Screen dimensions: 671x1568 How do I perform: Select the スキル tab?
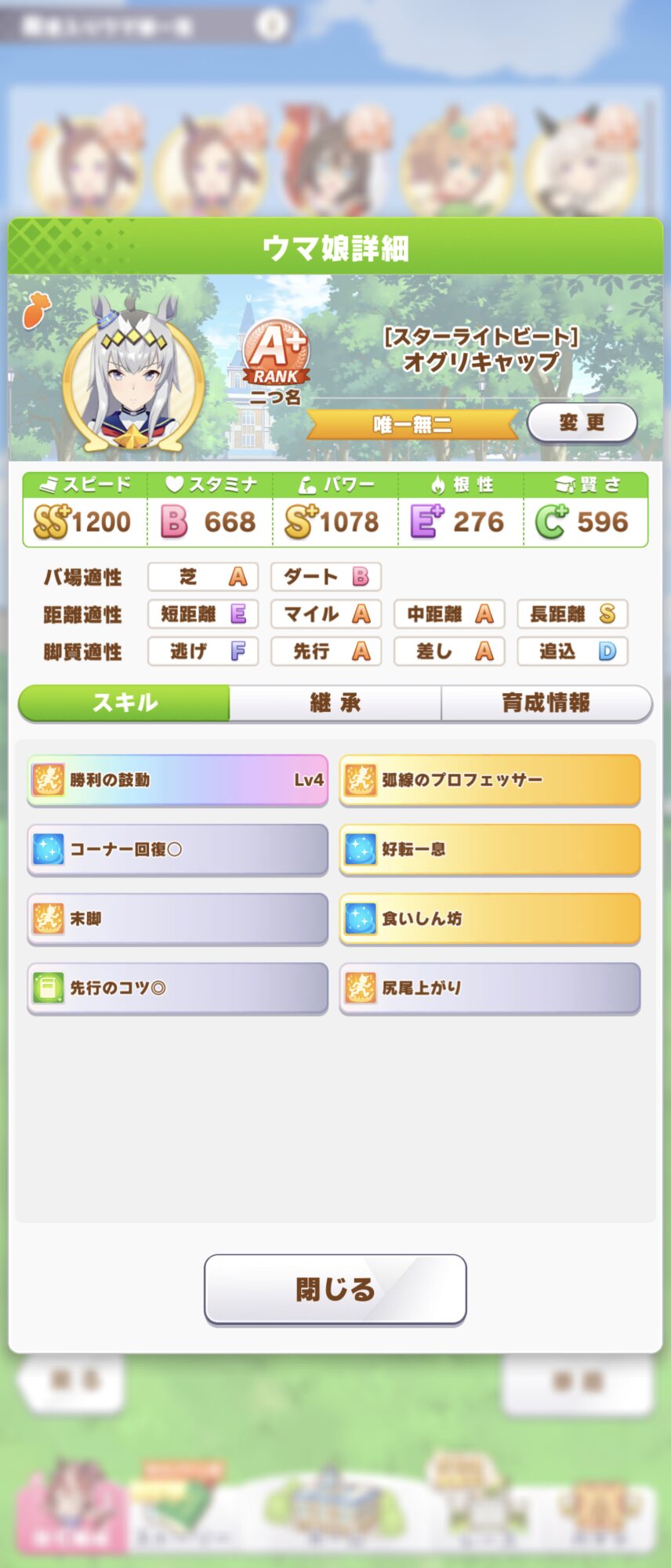point(125,702)
